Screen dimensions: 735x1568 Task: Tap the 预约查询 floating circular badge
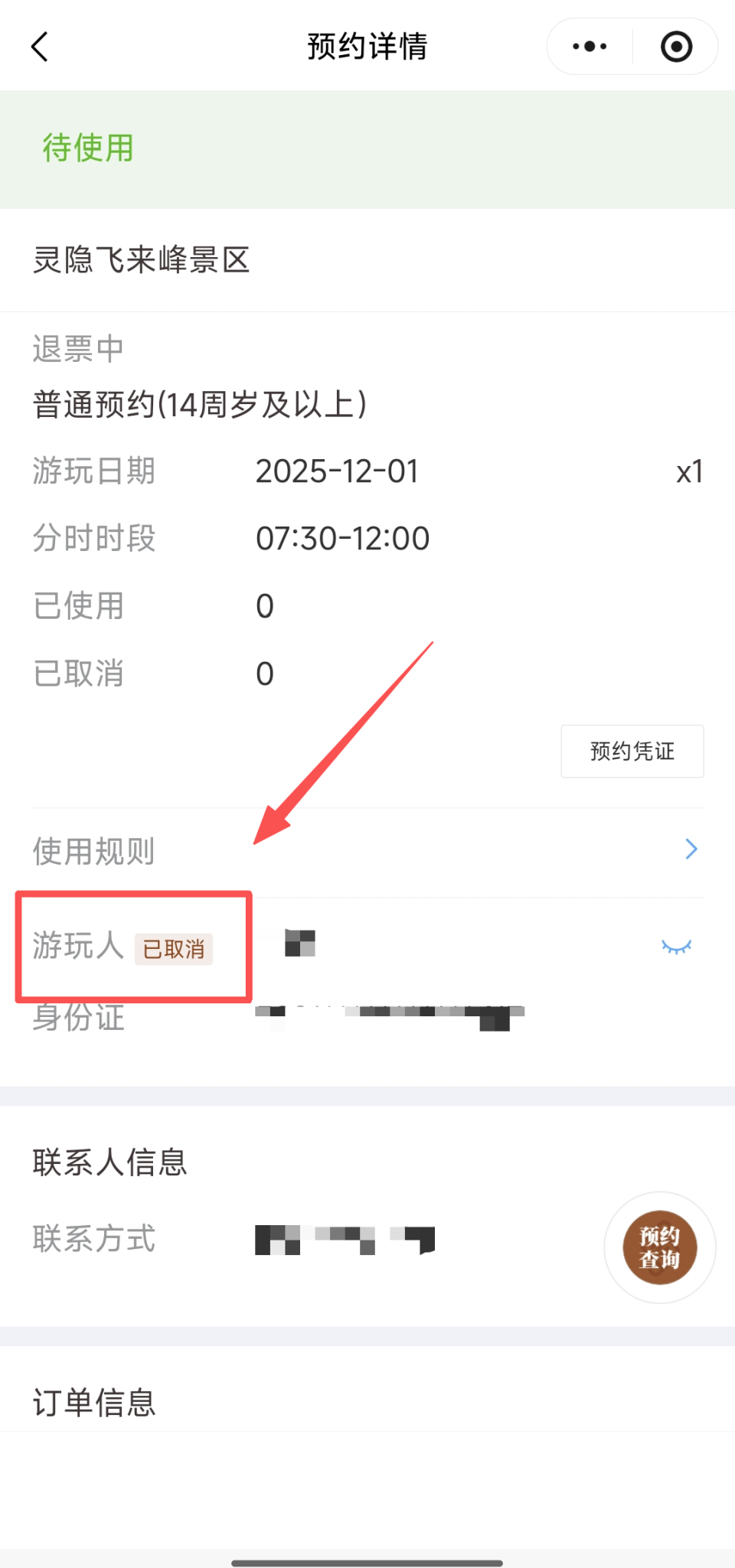click(659, 1247)
